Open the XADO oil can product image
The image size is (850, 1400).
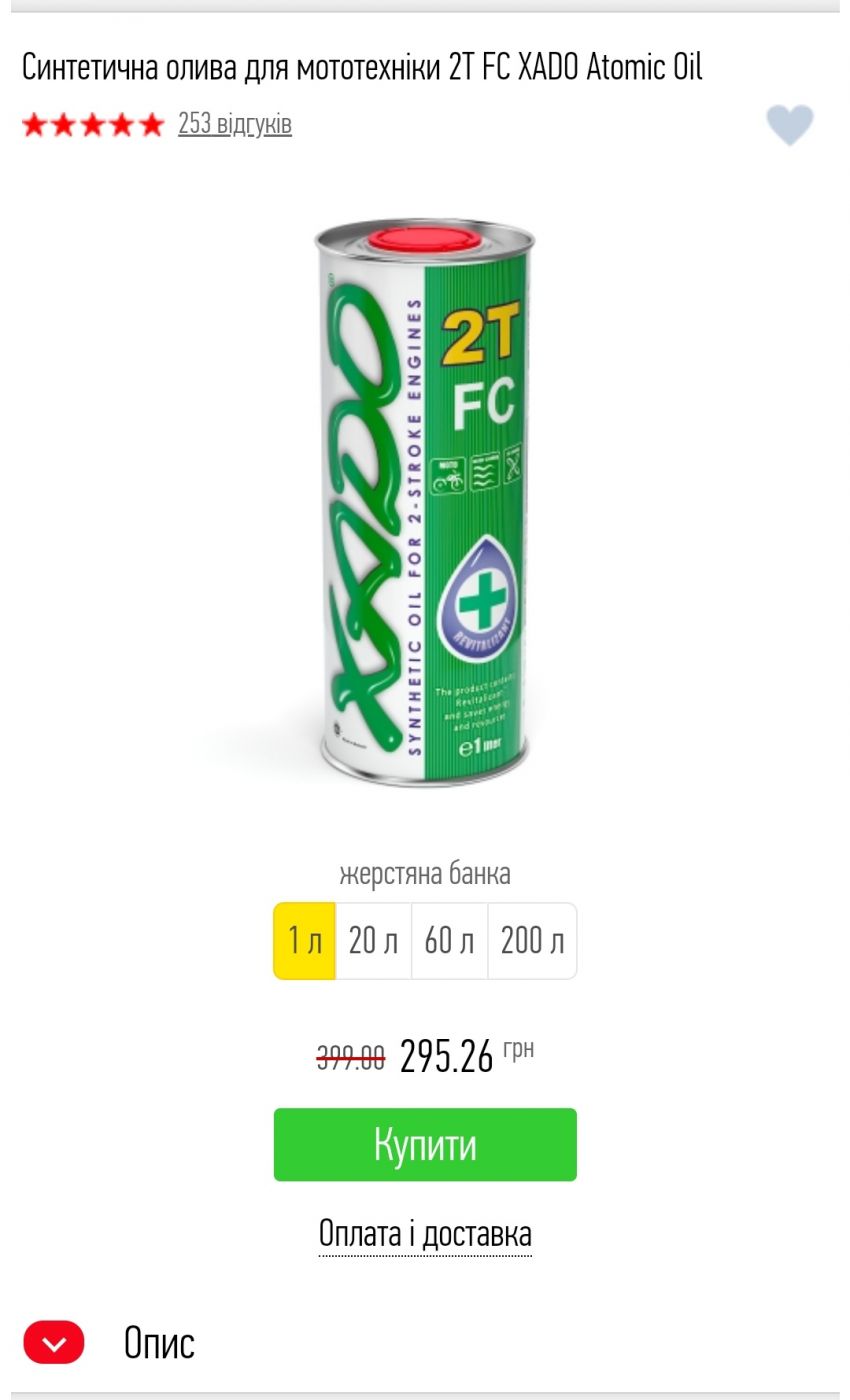[x=425, y=505]
